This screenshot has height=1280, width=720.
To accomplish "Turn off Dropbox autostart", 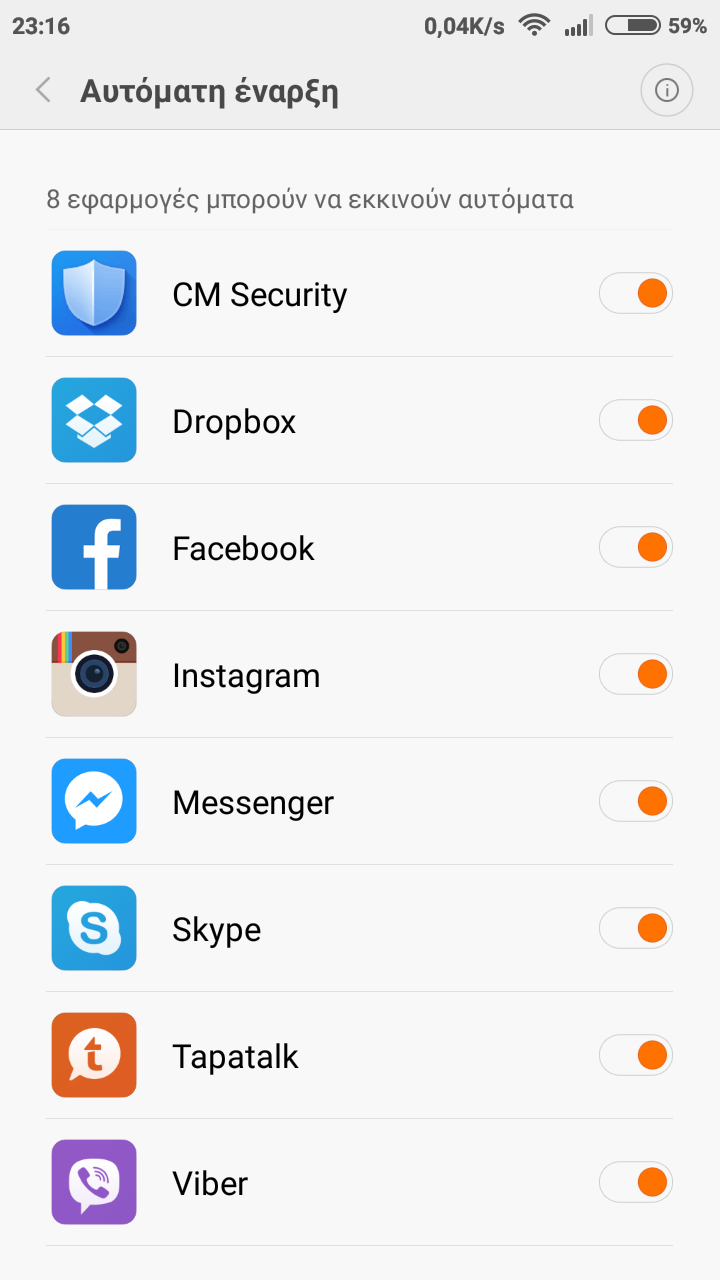I will tap(636, 421).
